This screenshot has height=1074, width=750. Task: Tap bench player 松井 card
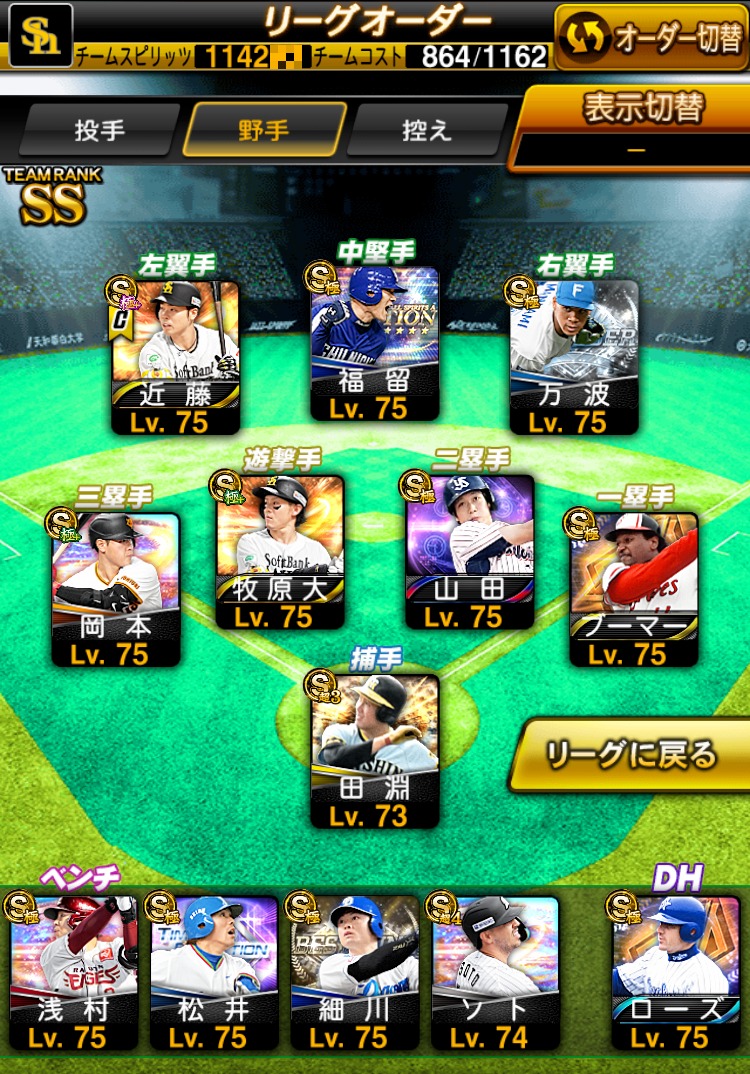pyautogui.click(x=215, y=970)
